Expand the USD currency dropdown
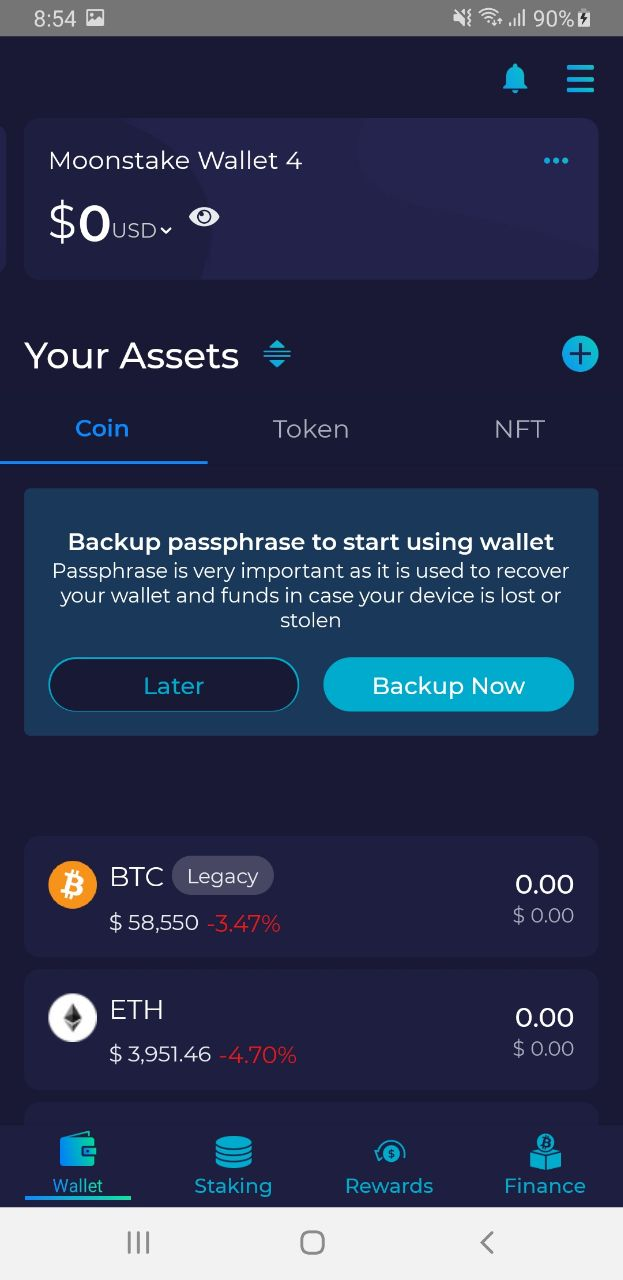Image resolution: width=623 pixels, height=1280 pixels. coord(142,231)
